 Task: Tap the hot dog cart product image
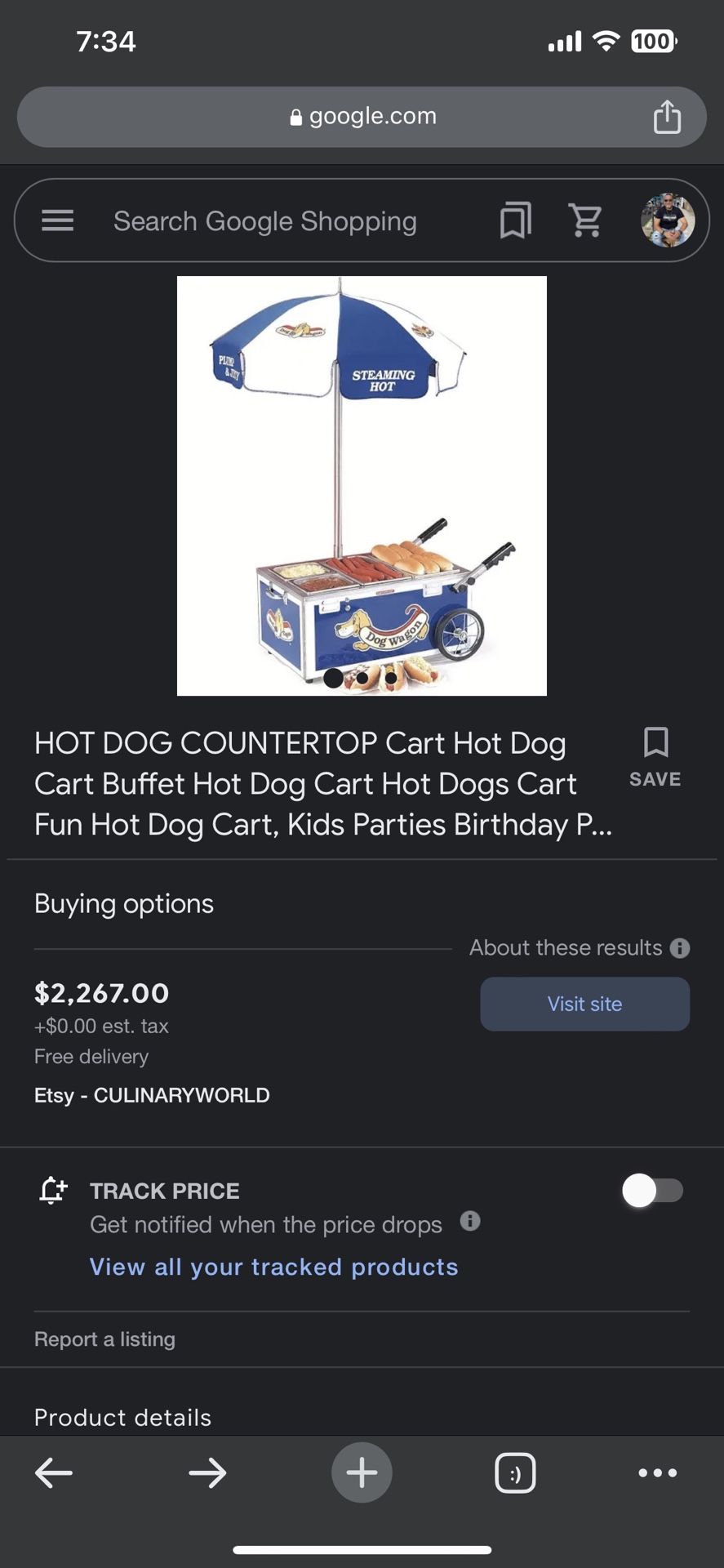(362, 485)
